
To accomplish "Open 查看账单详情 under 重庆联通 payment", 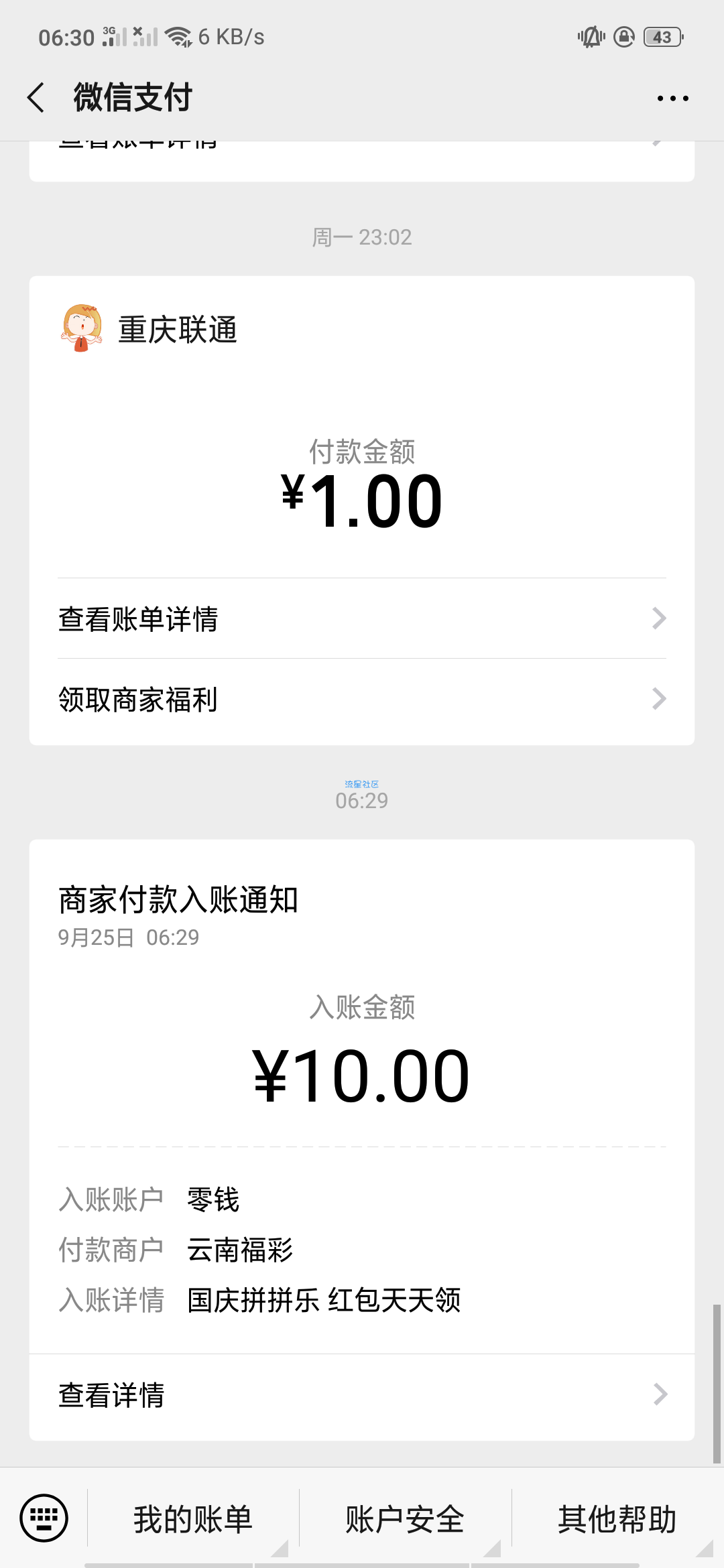I will [x=362, y=618].
